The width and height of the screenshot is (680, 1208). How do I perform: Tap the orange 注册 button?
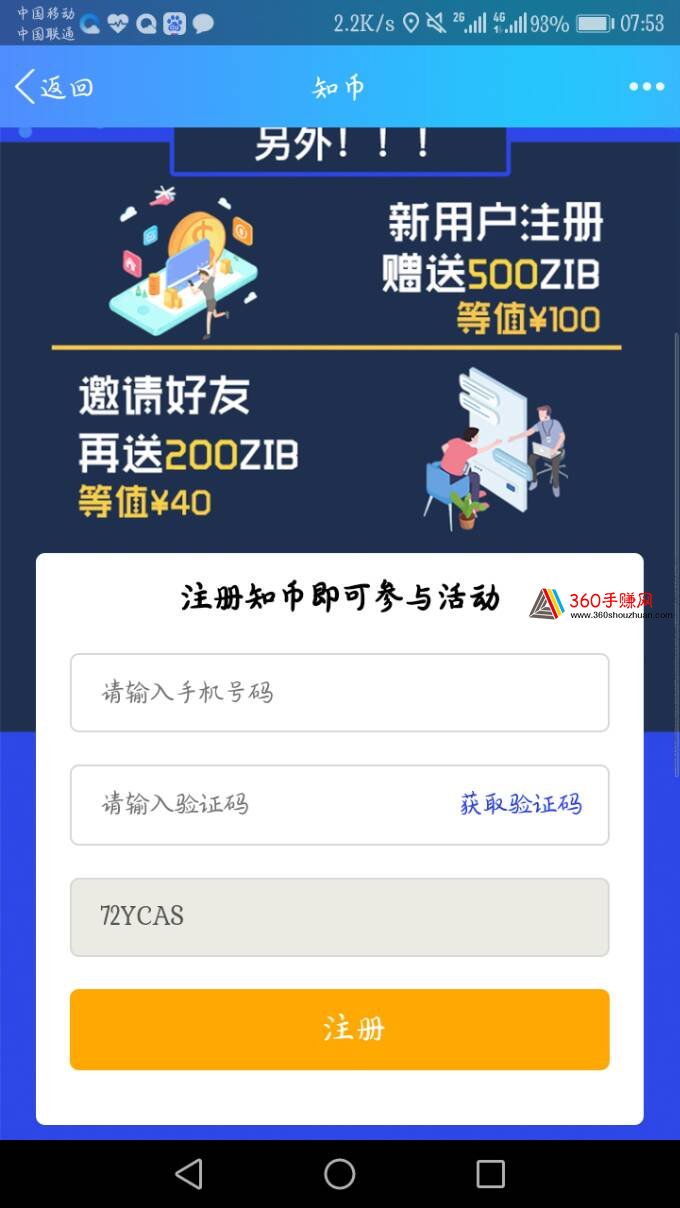tap(339, 1029)
